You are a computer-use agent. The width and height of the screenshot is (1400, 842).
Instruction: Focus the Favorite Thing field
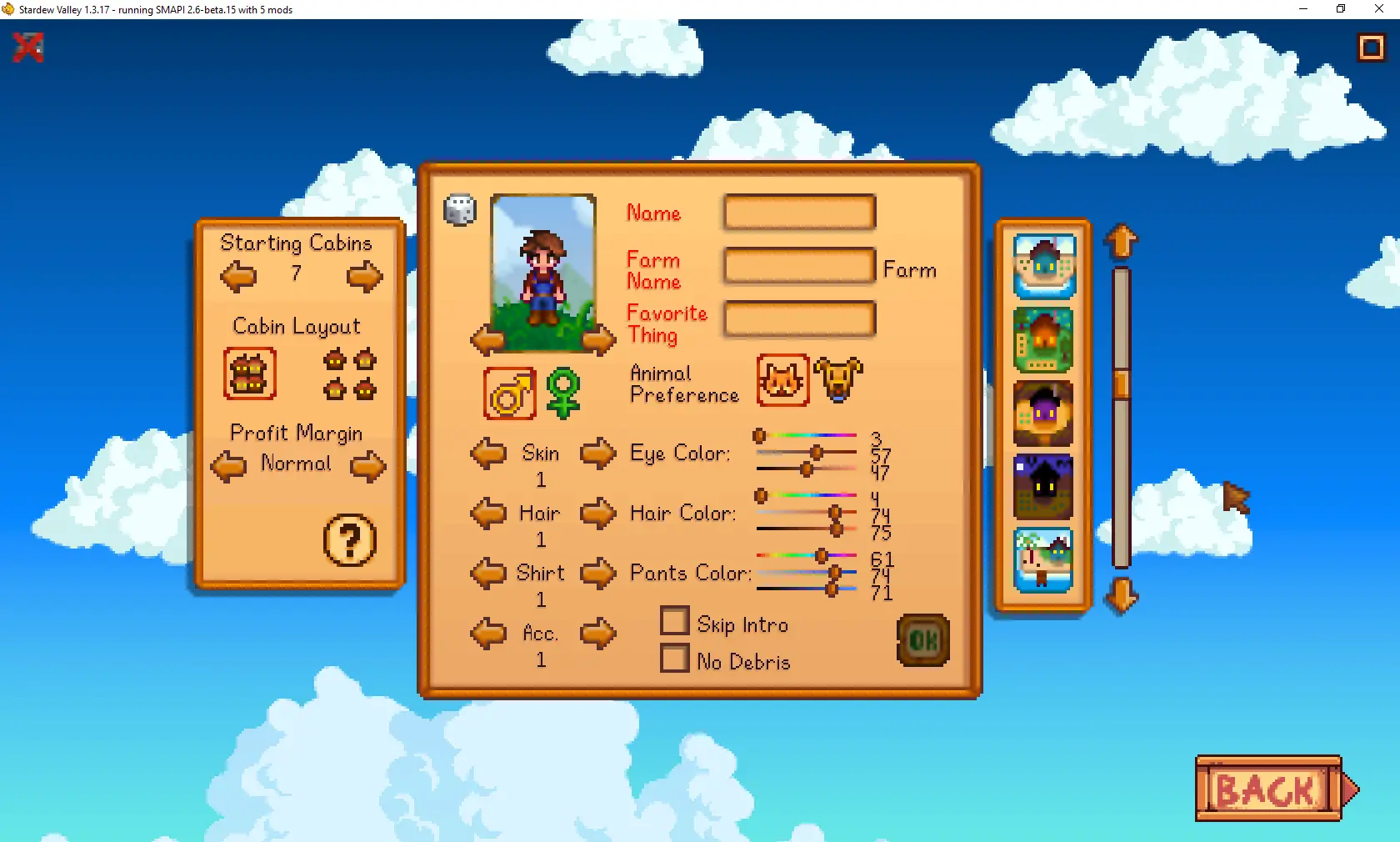800,319
